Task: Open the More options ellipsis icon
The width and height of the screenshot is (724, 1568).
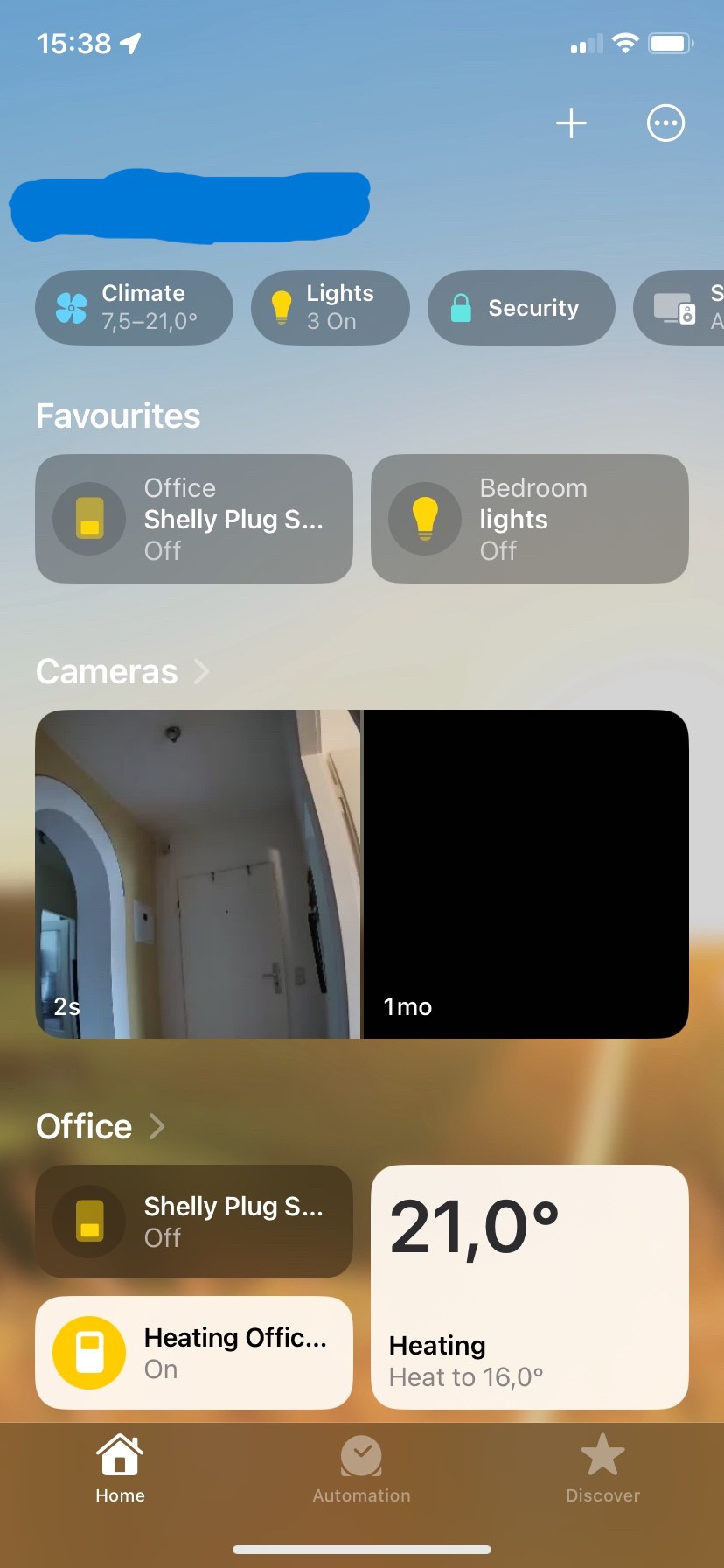Action: tap(665, 122)
